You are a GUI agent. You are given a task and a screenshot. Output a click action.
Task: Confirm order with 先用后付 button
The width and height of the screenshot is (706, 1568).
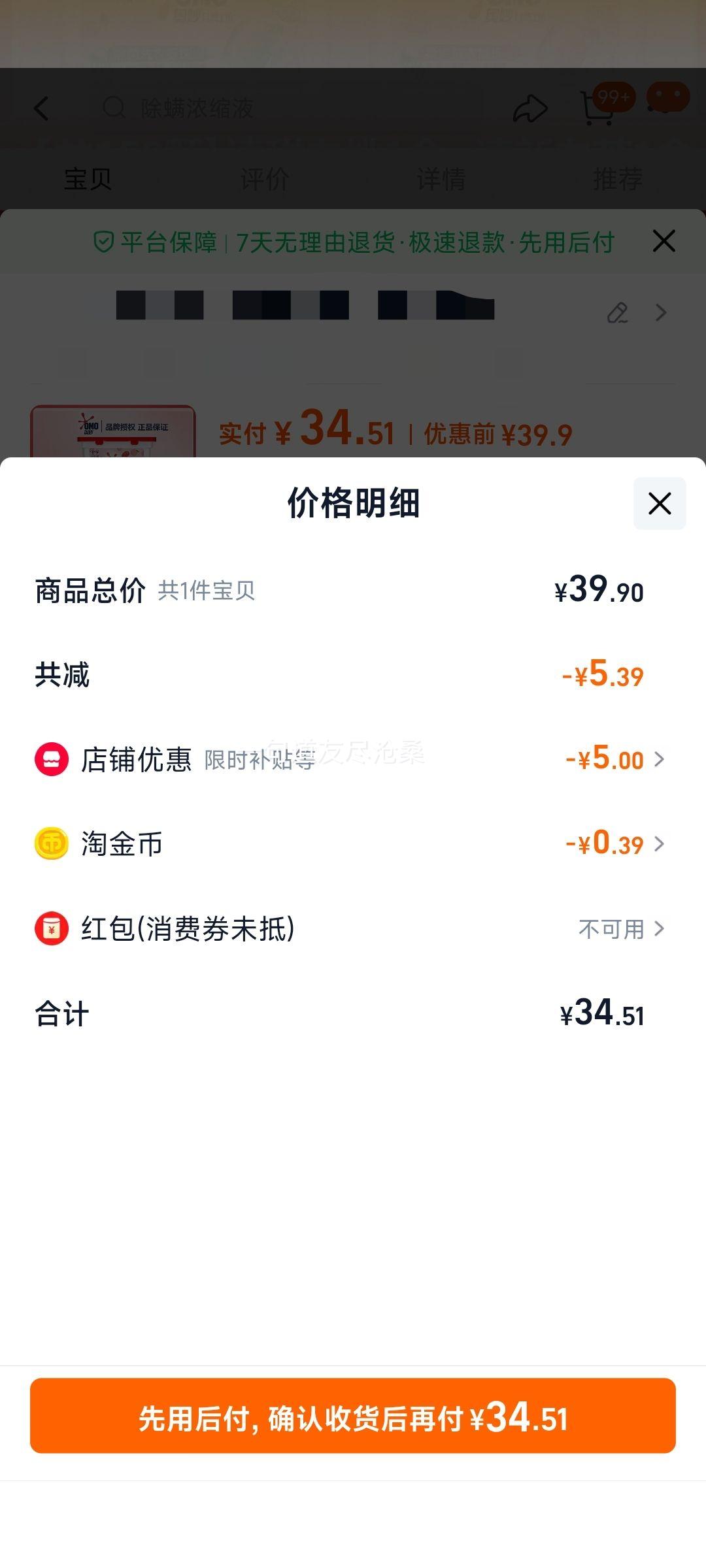tap(353, 1415)
